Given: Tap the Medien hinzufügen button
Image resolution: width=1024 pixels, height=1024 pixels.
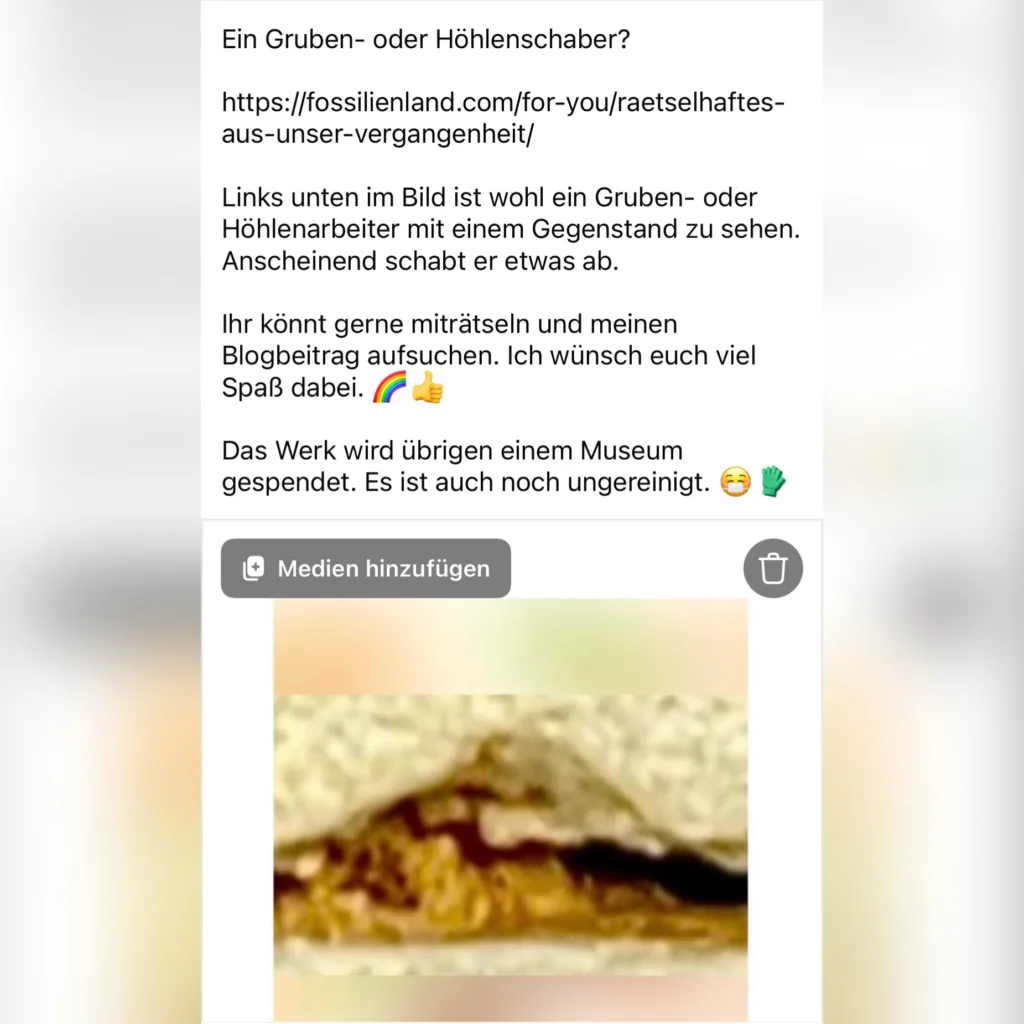Looking at the screenshot, I should (366, 569).
